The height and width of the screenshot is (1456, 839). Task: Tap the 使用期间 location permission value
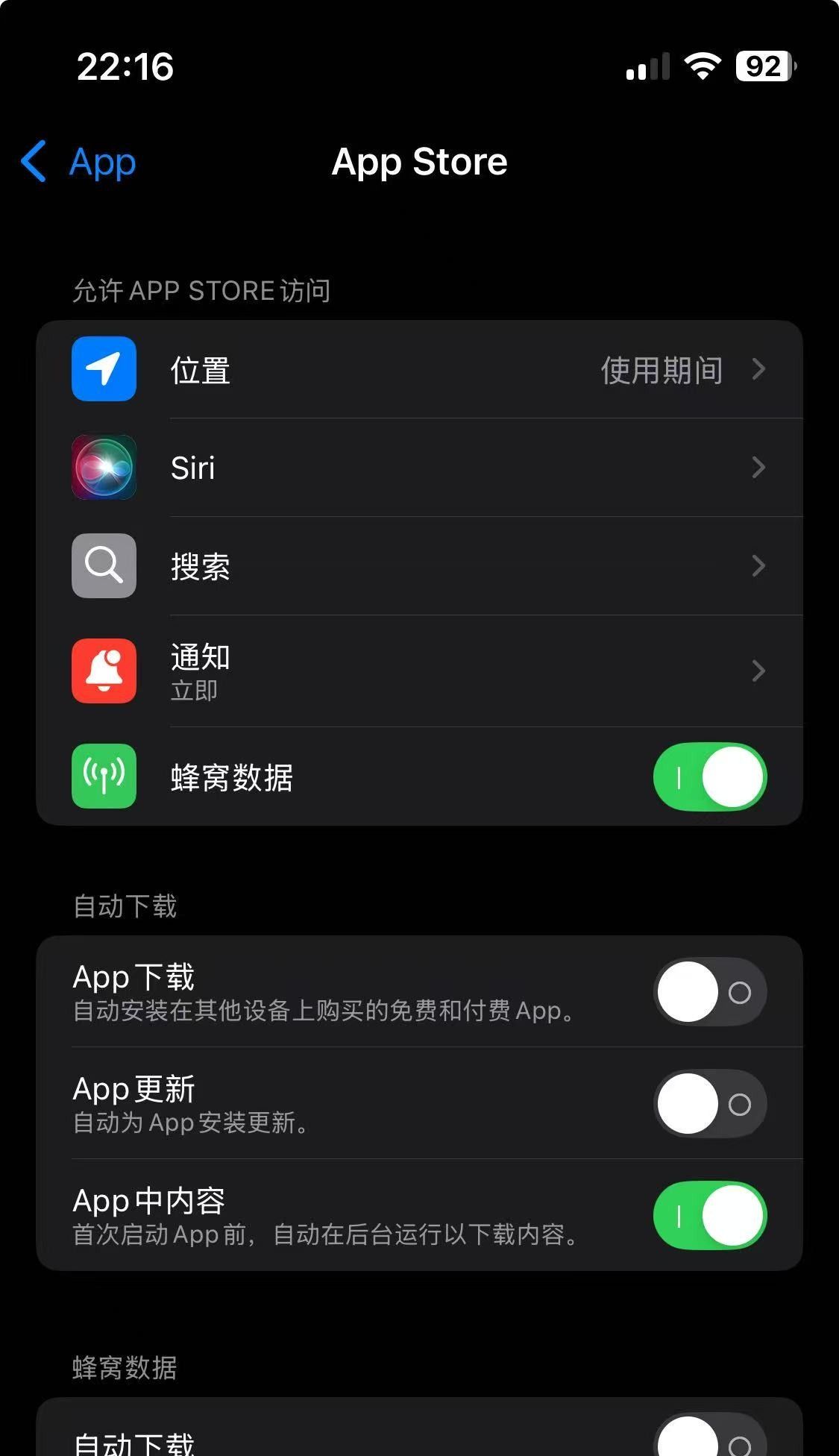coord(662,369)
